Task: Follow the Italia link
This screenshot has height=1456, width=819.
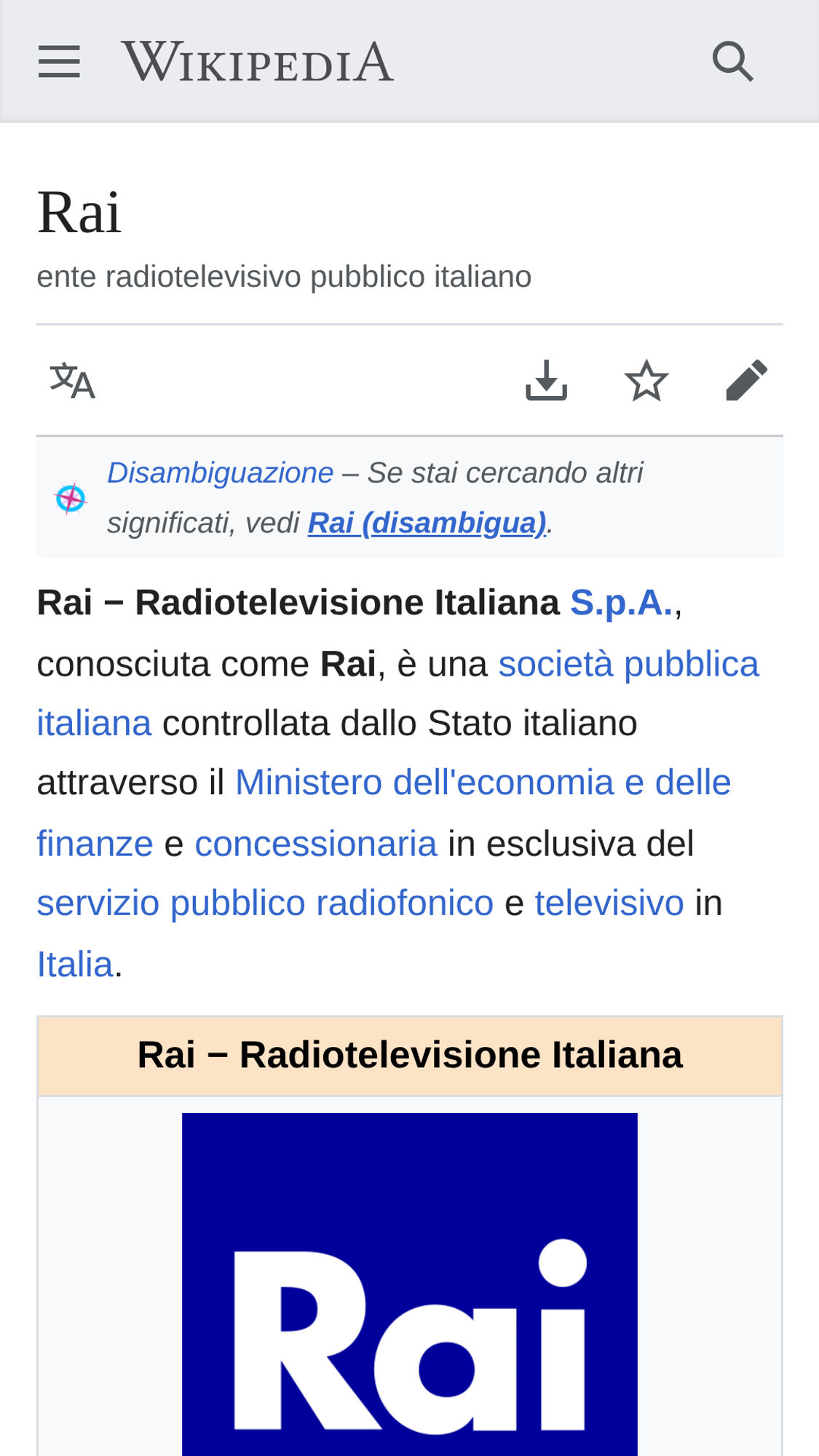Action: [75, 964]
